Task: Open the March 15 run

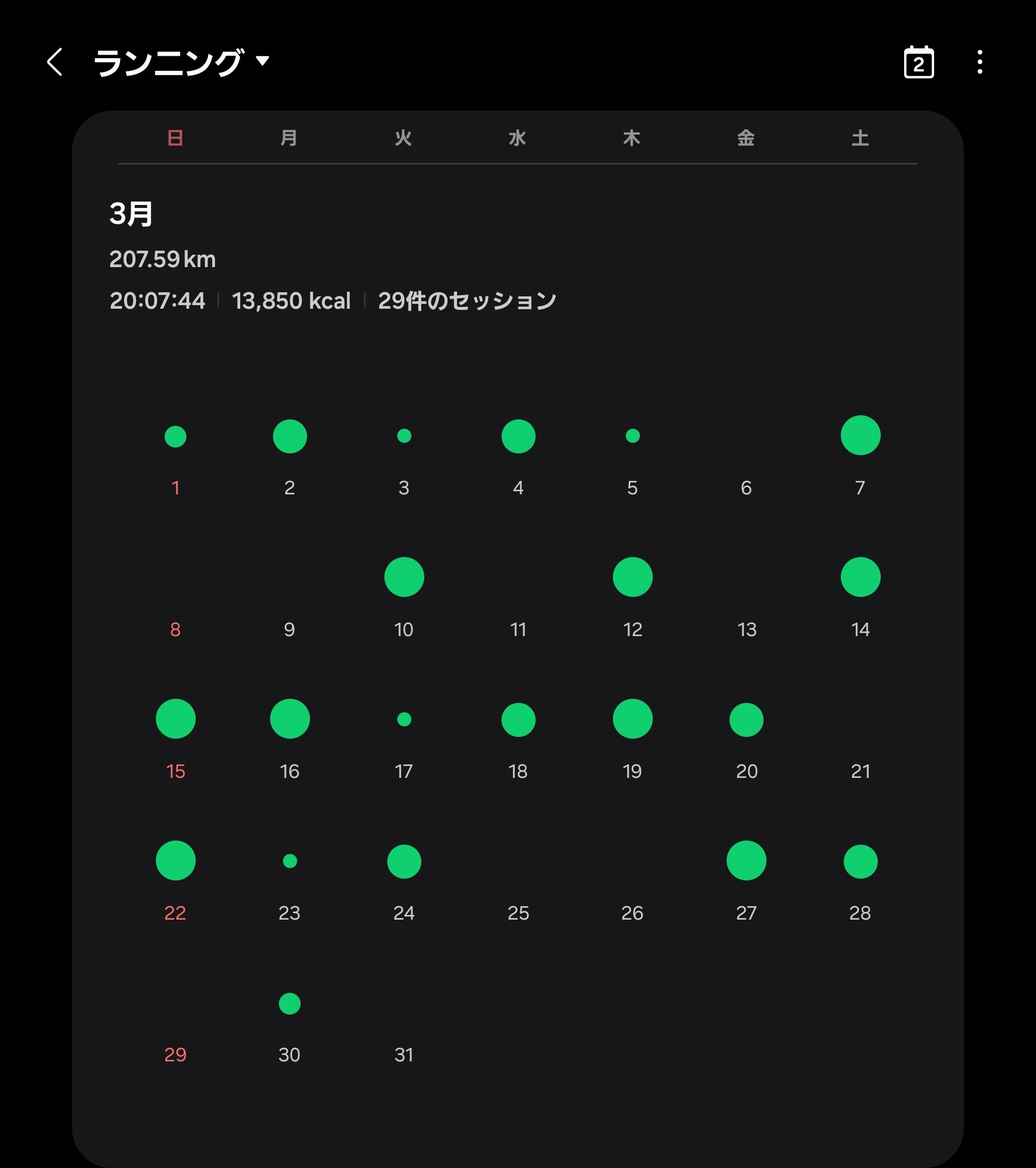Action: pos(175,719)
